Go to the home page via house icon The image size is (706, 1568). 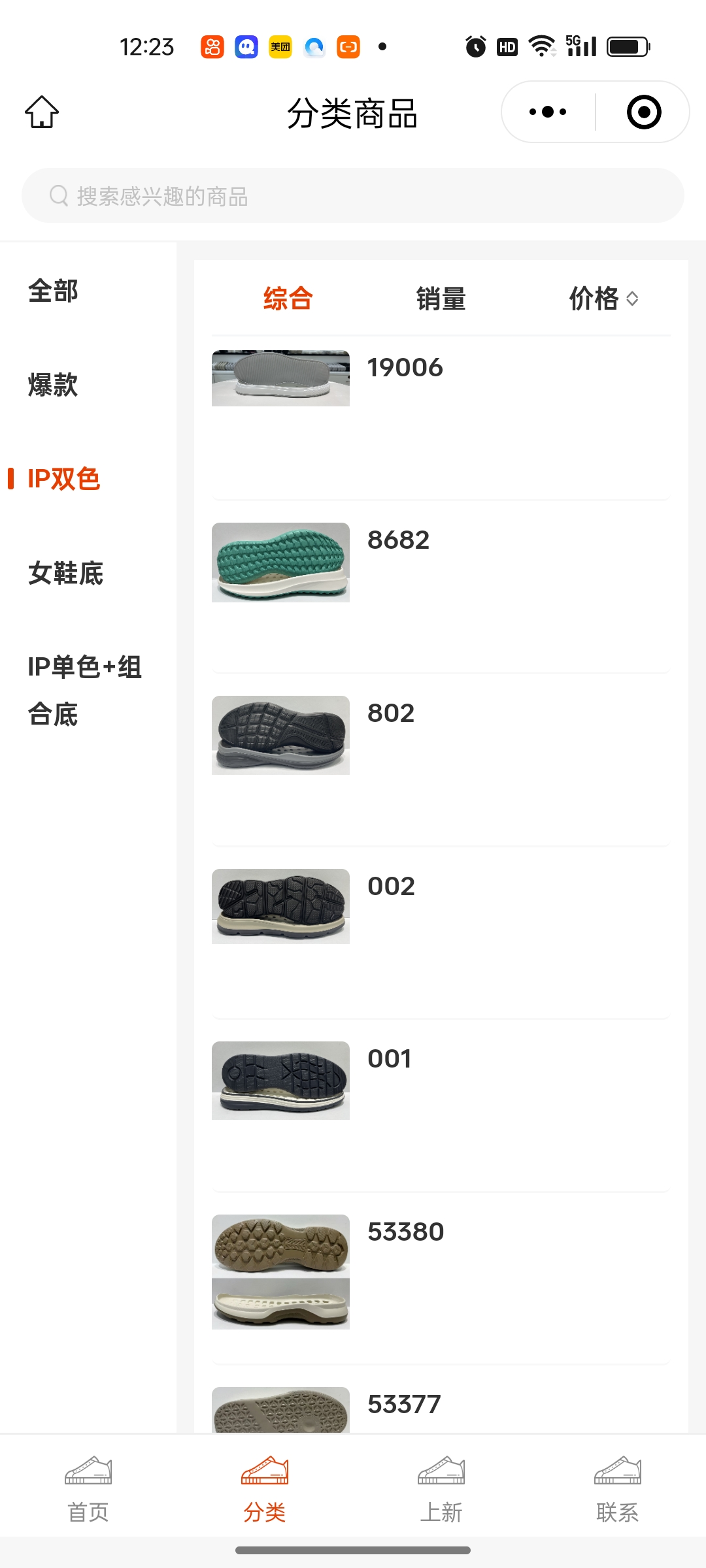pyautogui.click(x=42, y=112)
